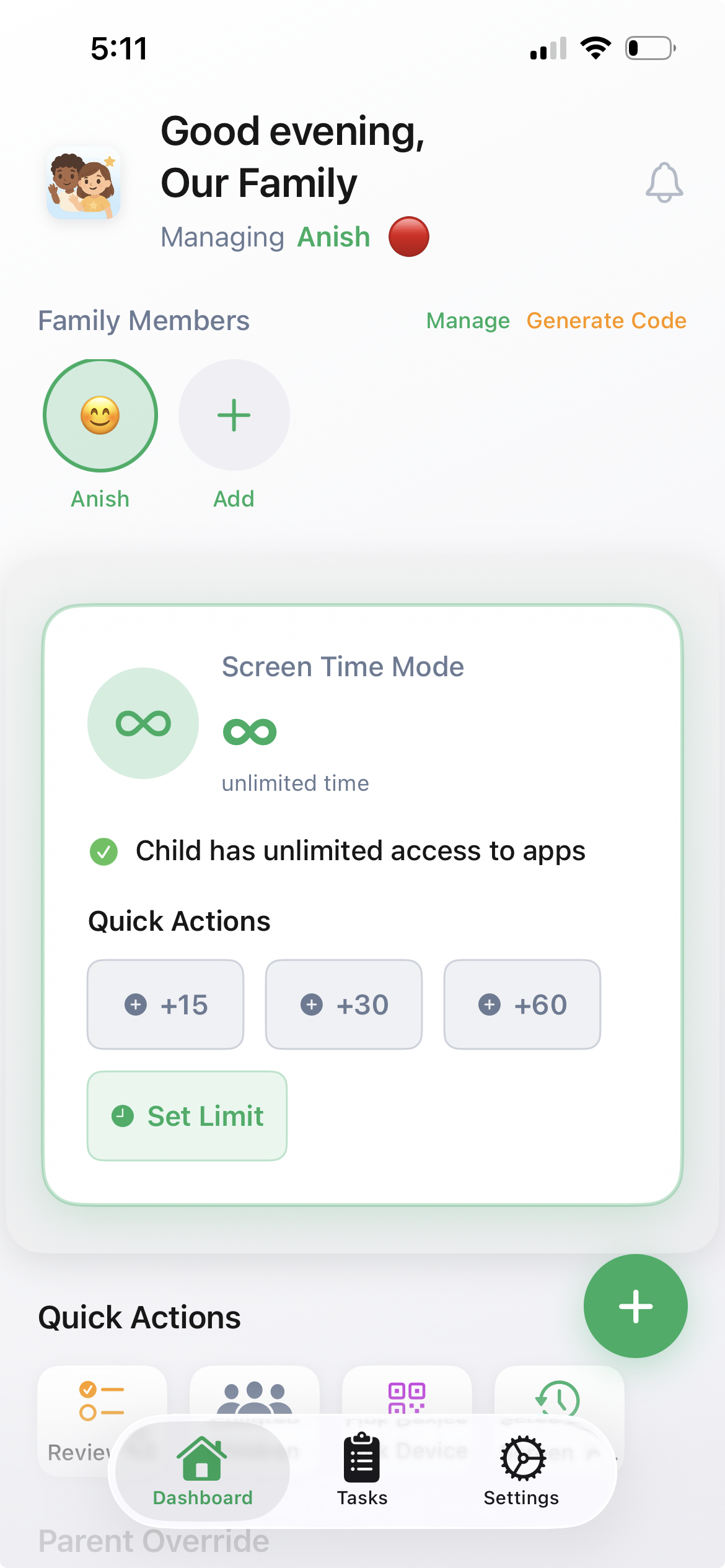Tap the Manage link for family members
The image size is (725, 1568).
(x=468, y=321)
